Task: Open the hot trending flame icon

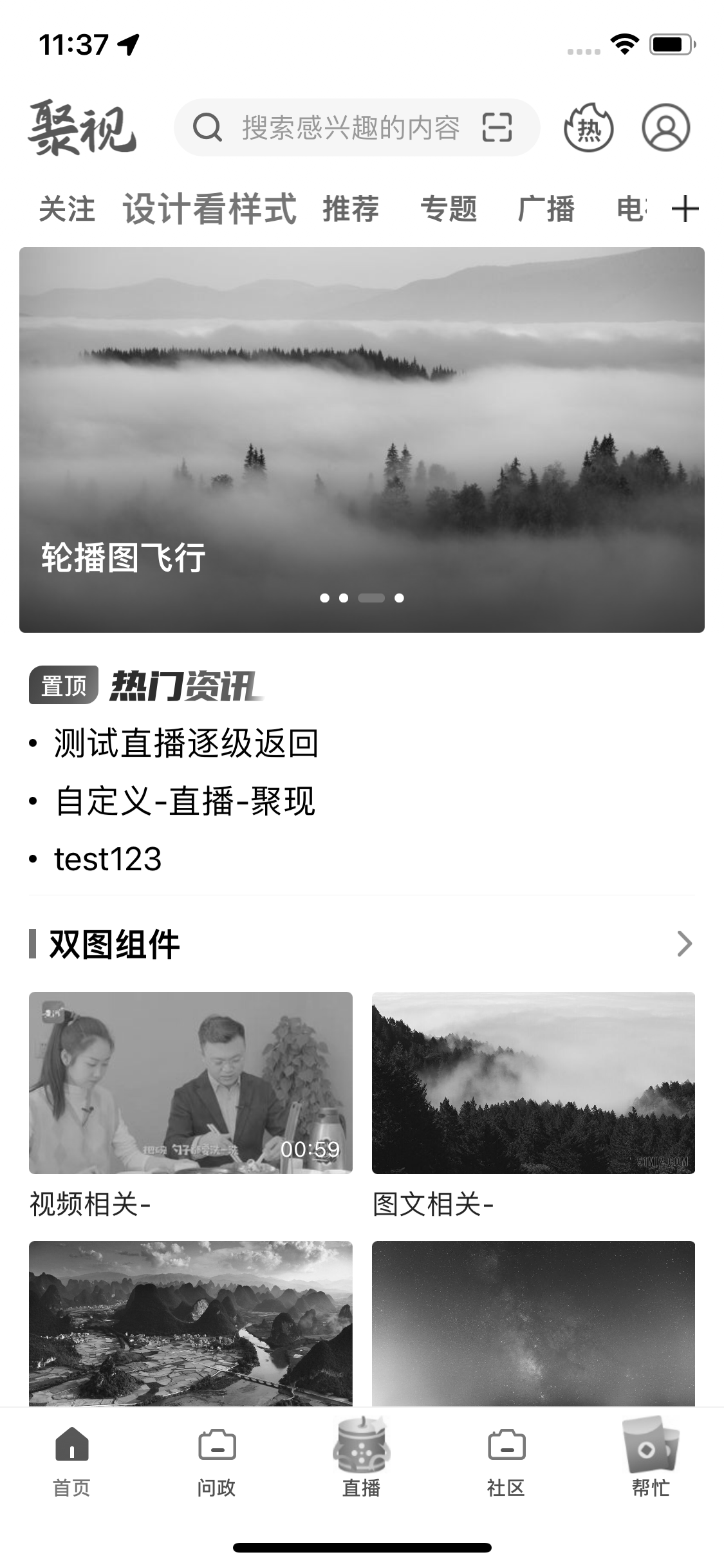Action: (588, 127)
